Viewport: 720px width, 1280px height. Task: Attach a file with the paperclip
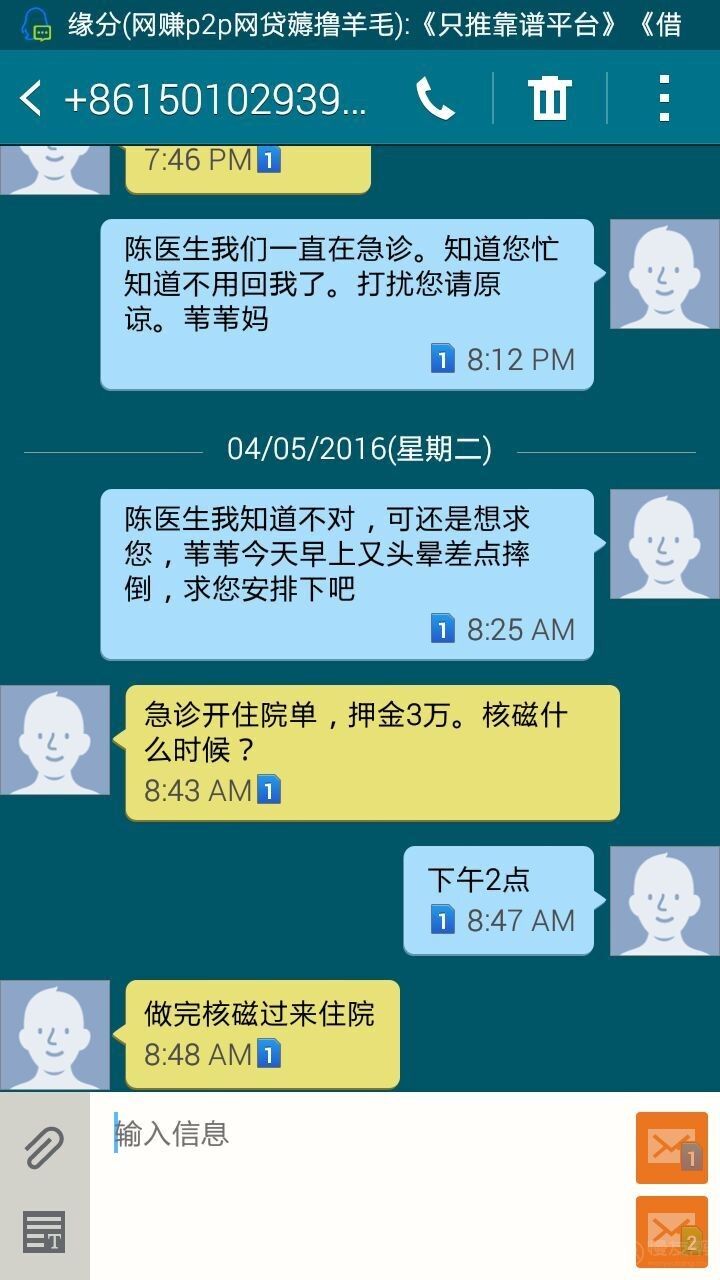click(x=44, y=1147)
